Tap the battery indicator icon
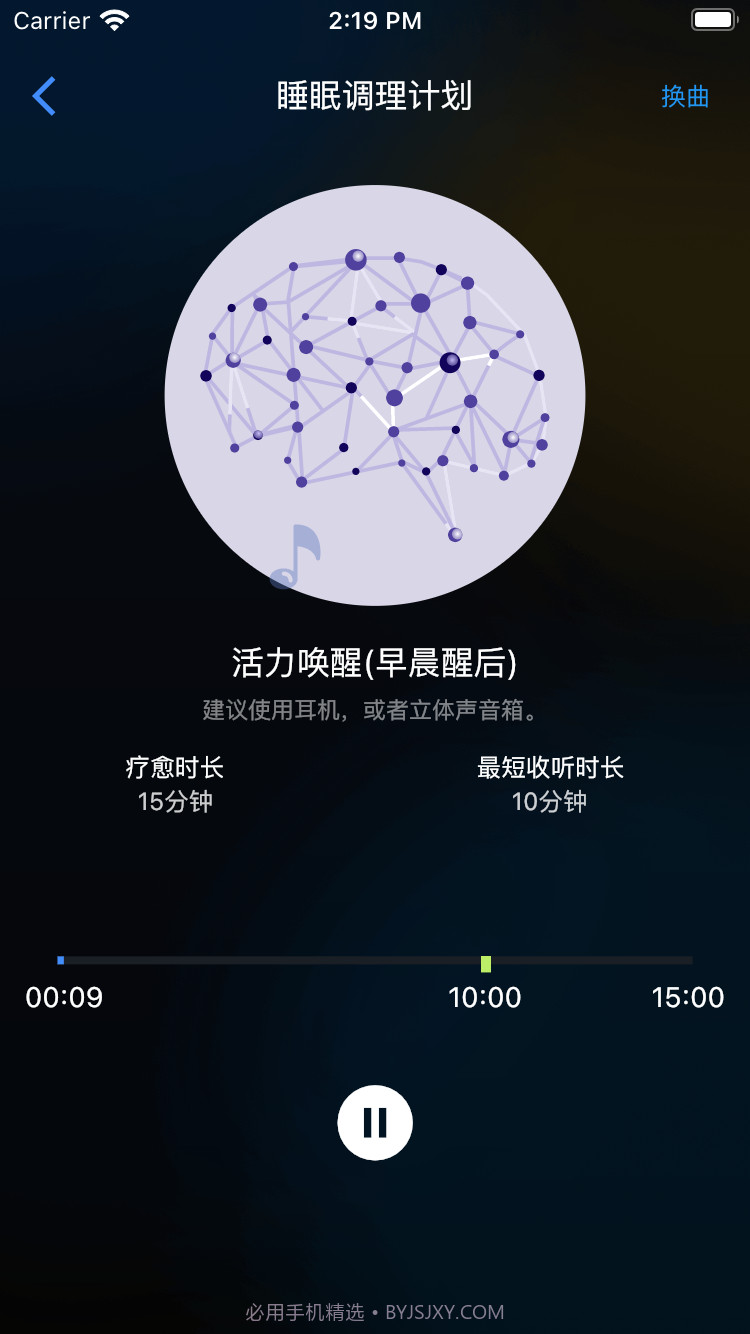 pos(712,19)
